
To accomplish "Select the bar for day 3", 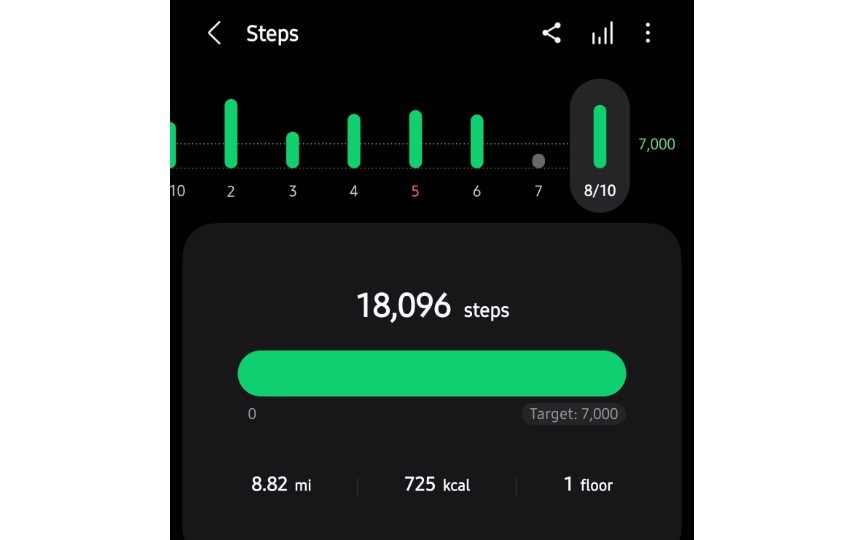I will coord(292,150).
